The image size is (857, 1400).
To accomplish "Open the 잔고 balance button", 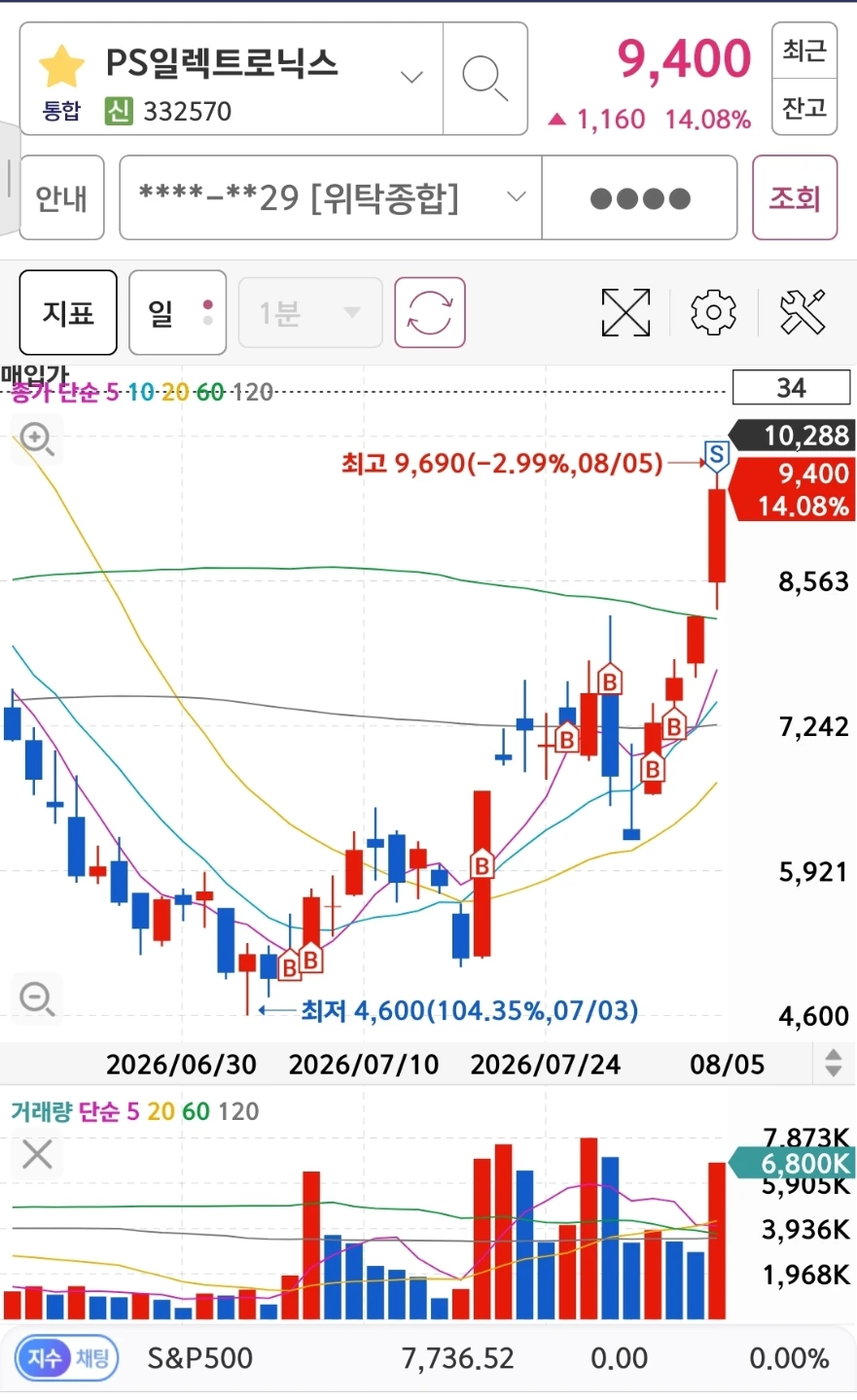I will 804,107.
